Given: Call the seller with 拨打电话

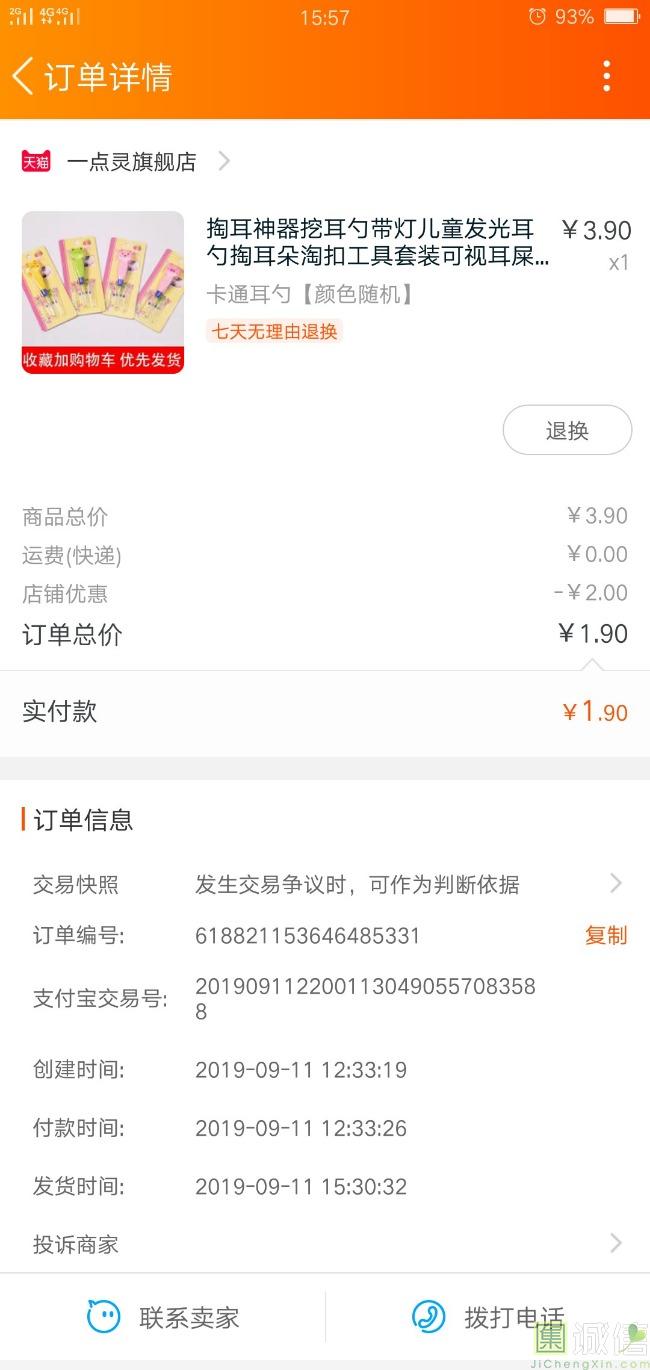Looking at the screenshot, I should click(x=488, y=1317).
